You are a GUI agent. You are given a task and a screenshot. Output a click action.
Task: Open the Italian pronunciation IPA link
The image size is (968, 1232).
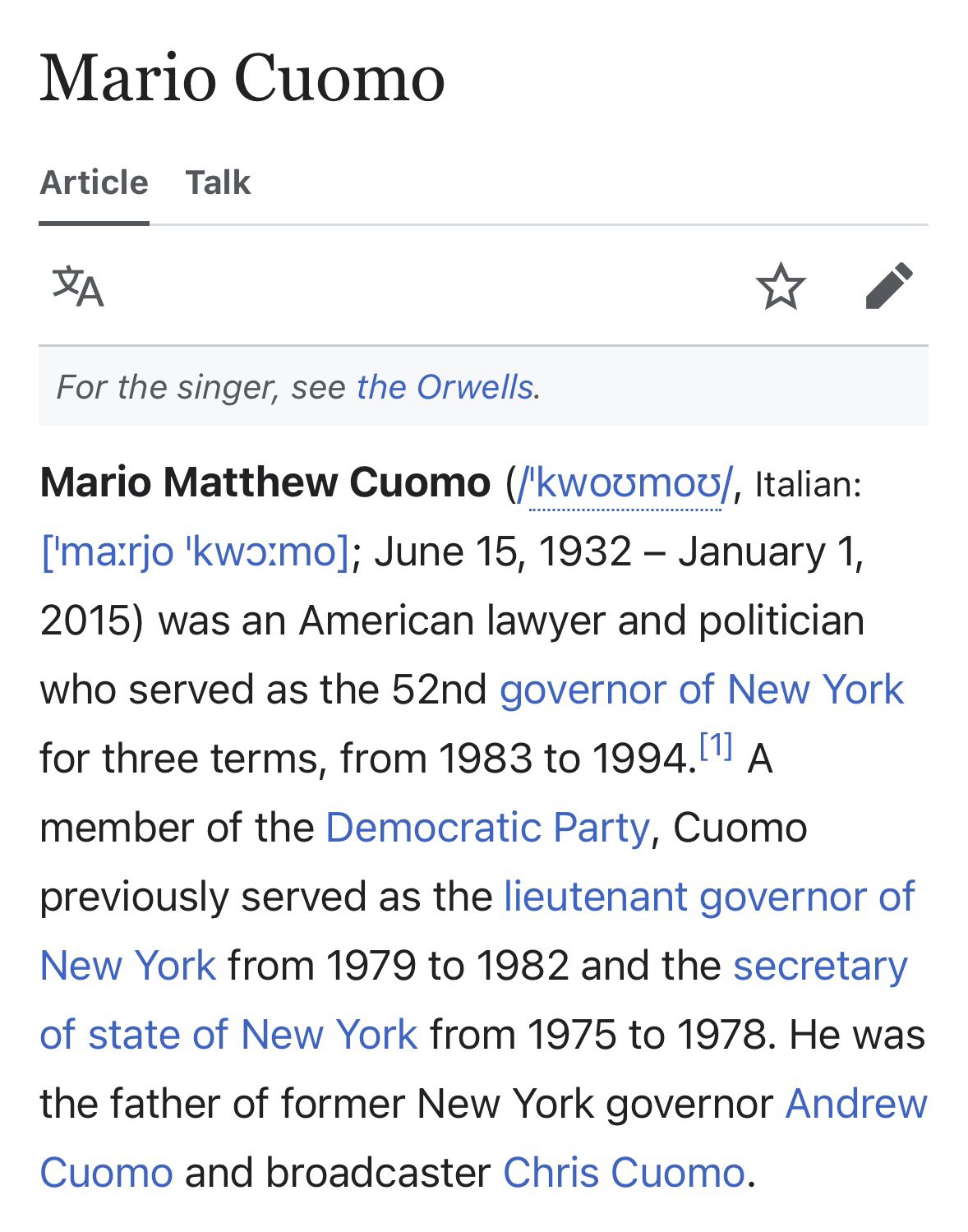pos(196,551)
